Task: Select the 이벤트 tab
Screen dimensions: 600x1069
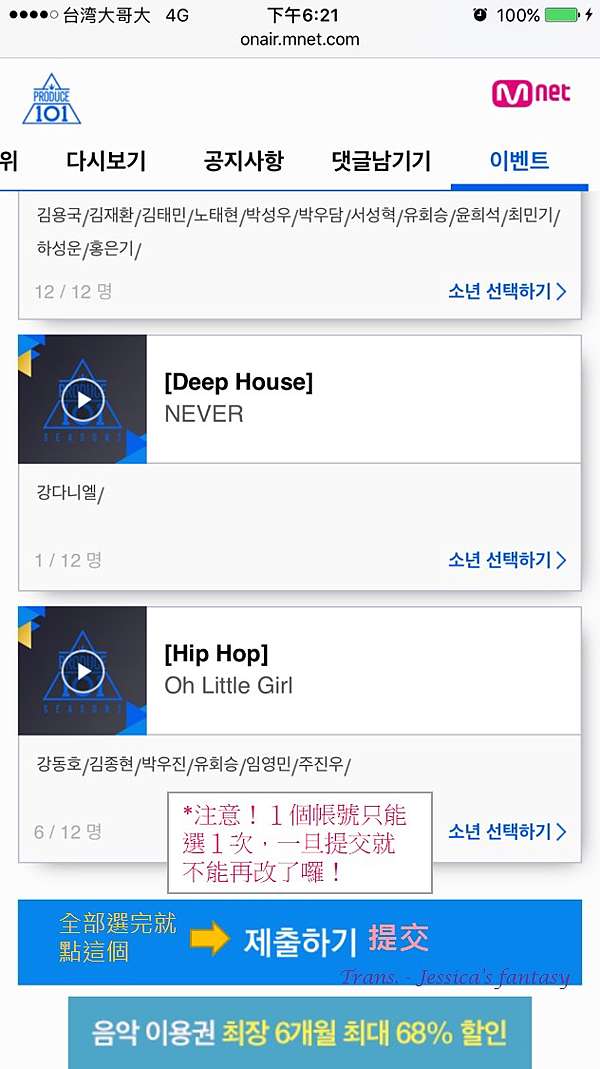Action: point(519,161)
